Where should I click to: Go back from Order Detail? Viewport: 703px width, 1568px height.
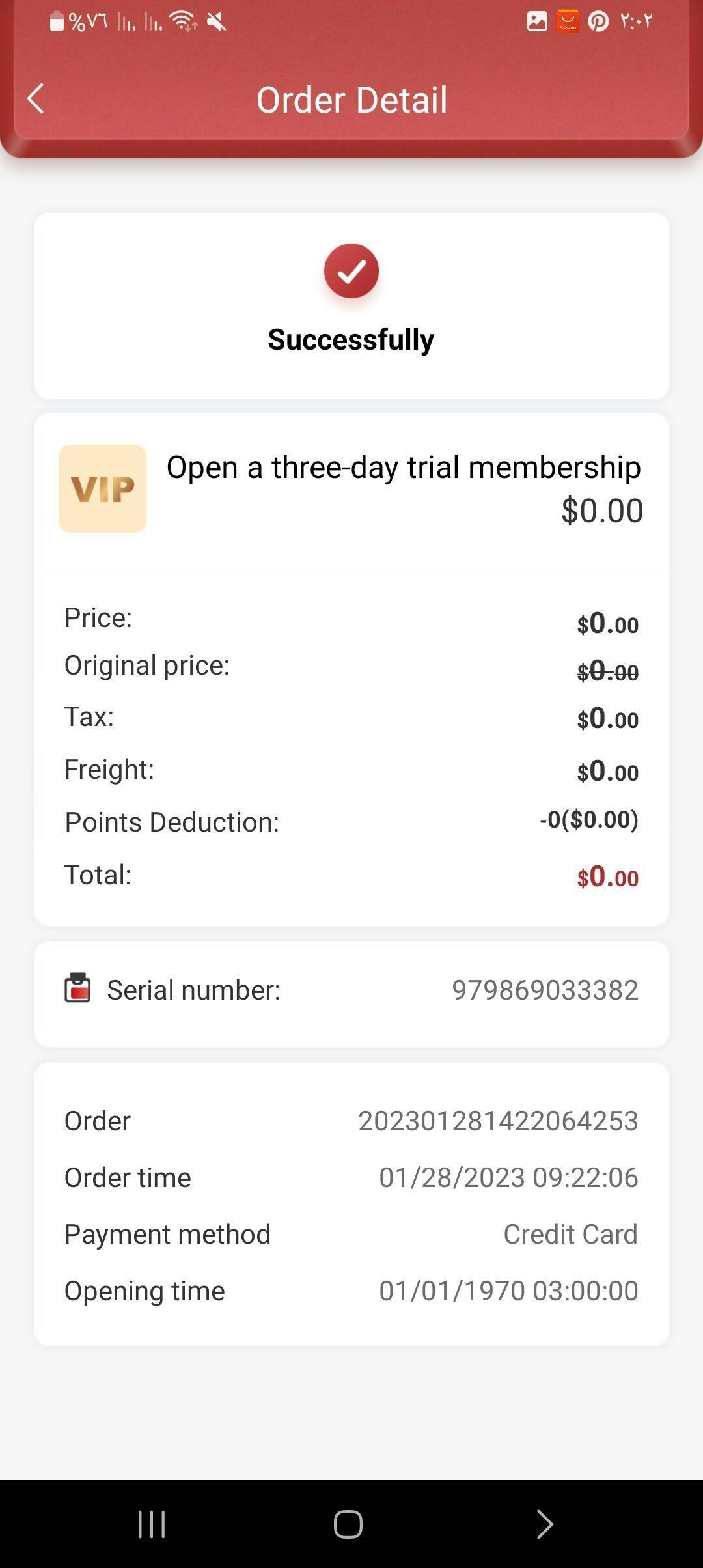pos(36,99)
